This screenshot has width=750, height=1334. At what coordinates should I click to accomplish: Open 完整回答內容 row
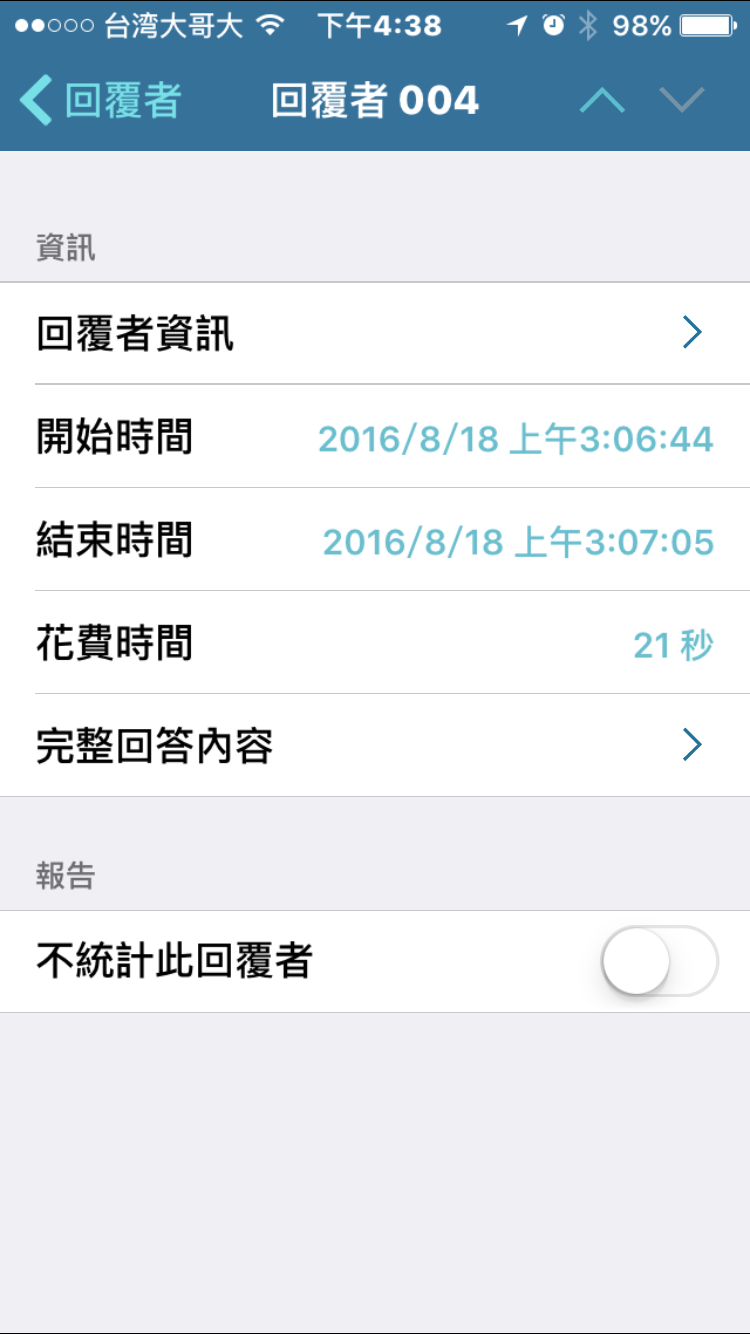click(374, 745)
